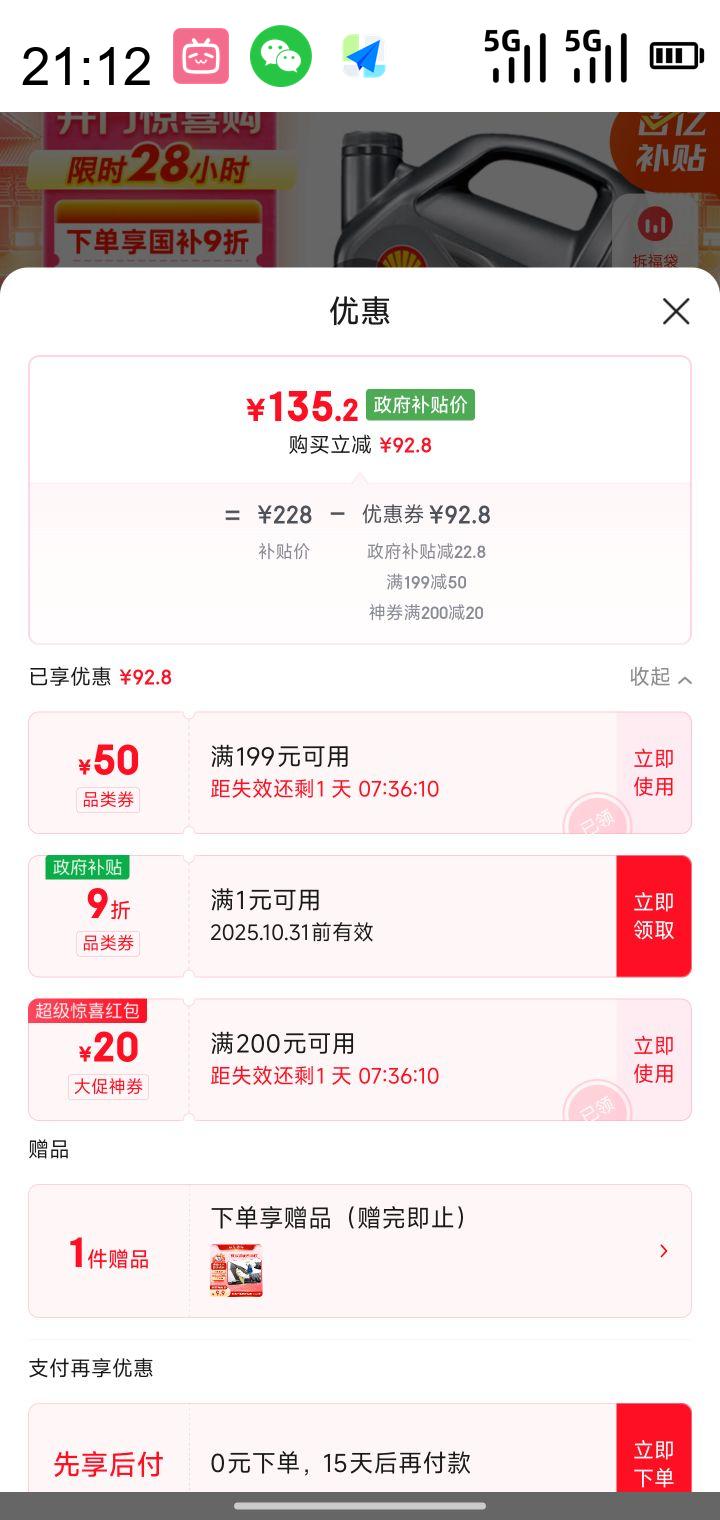Claim the 政府补贴 9折 coupon
The image size is (720, 1520).
click(x=653, y=916)
